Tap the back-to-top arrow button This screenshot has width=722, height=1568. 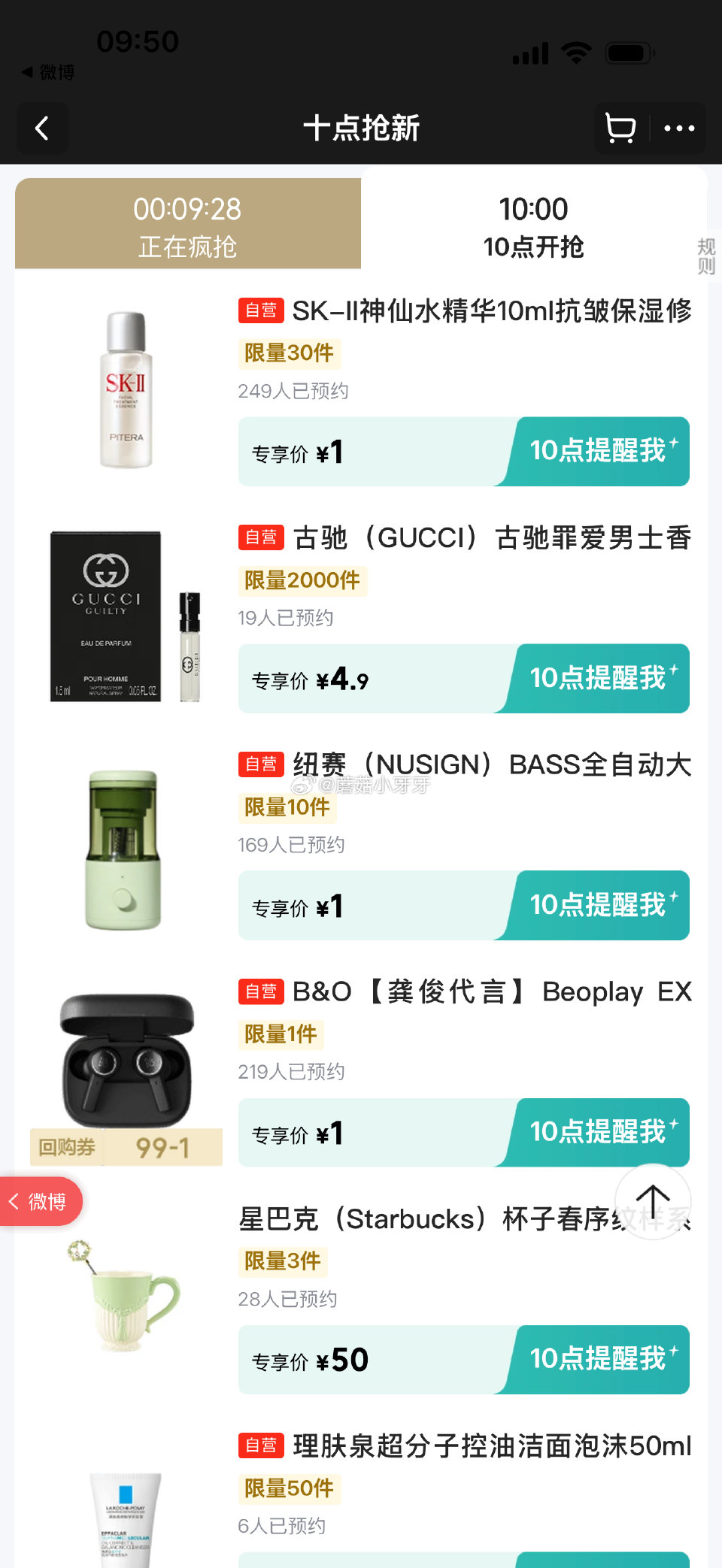(652, 1200)
